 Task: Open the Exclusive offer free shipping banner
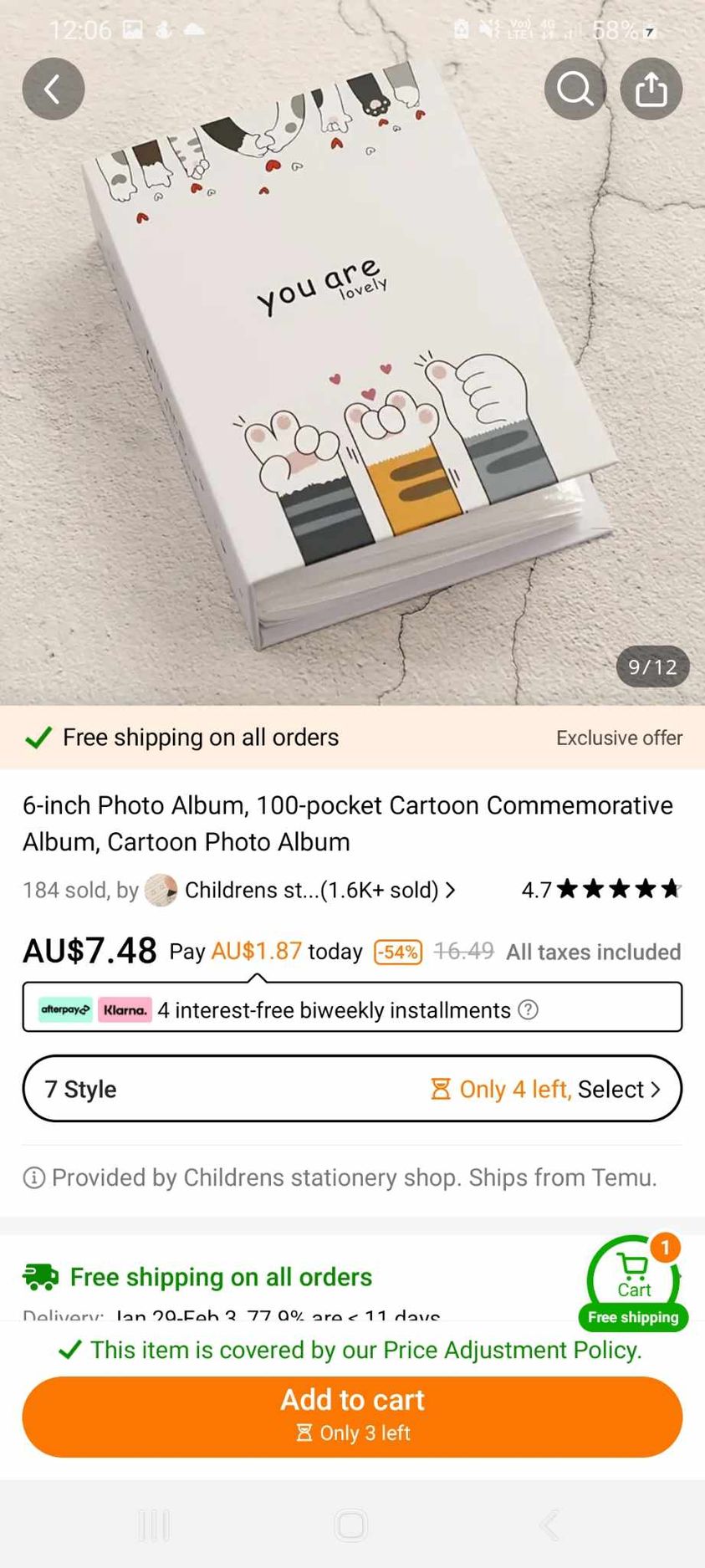(x=352, y=738)
